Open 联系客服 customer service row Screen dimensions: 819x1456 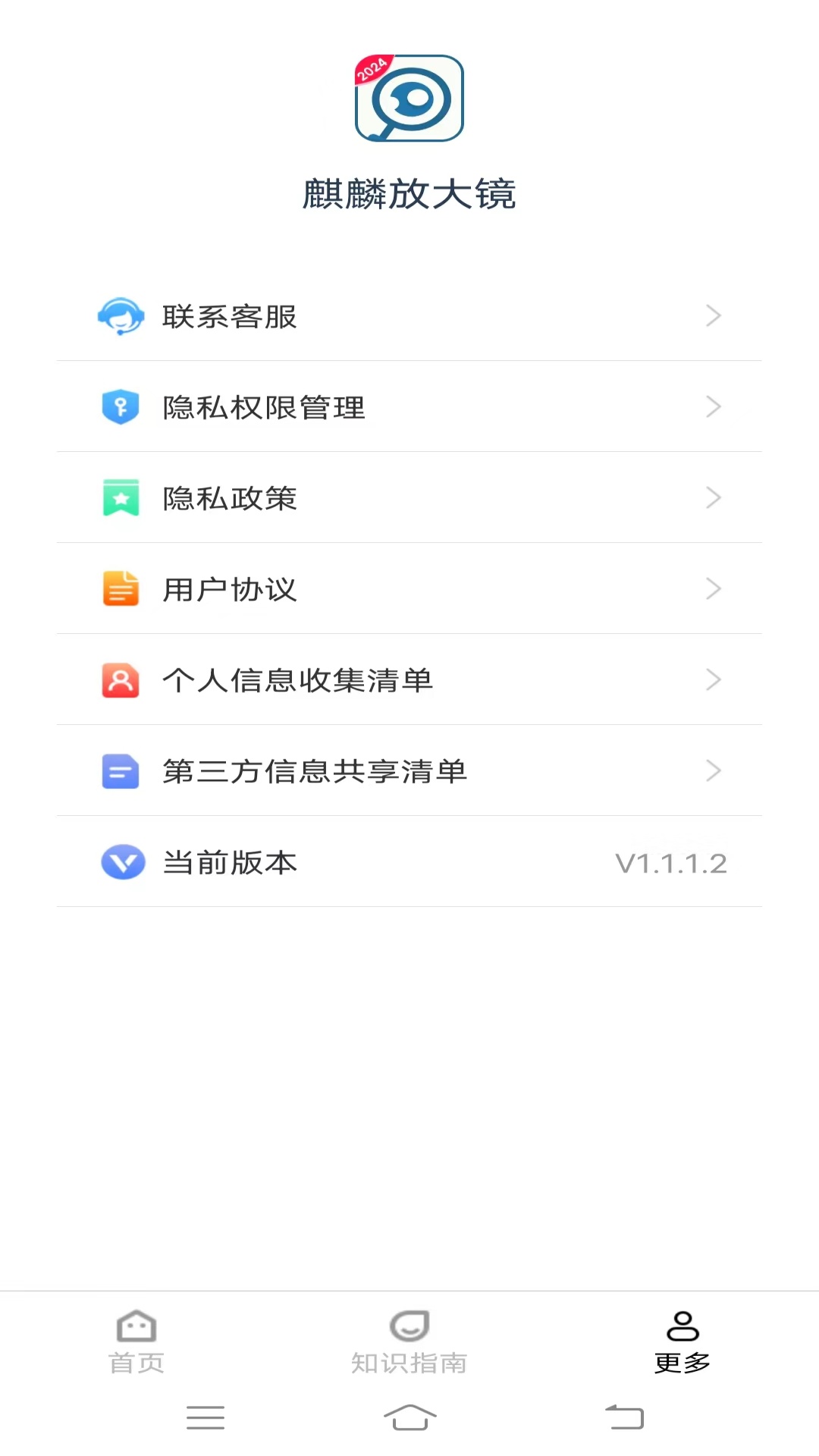pos(409,316)
